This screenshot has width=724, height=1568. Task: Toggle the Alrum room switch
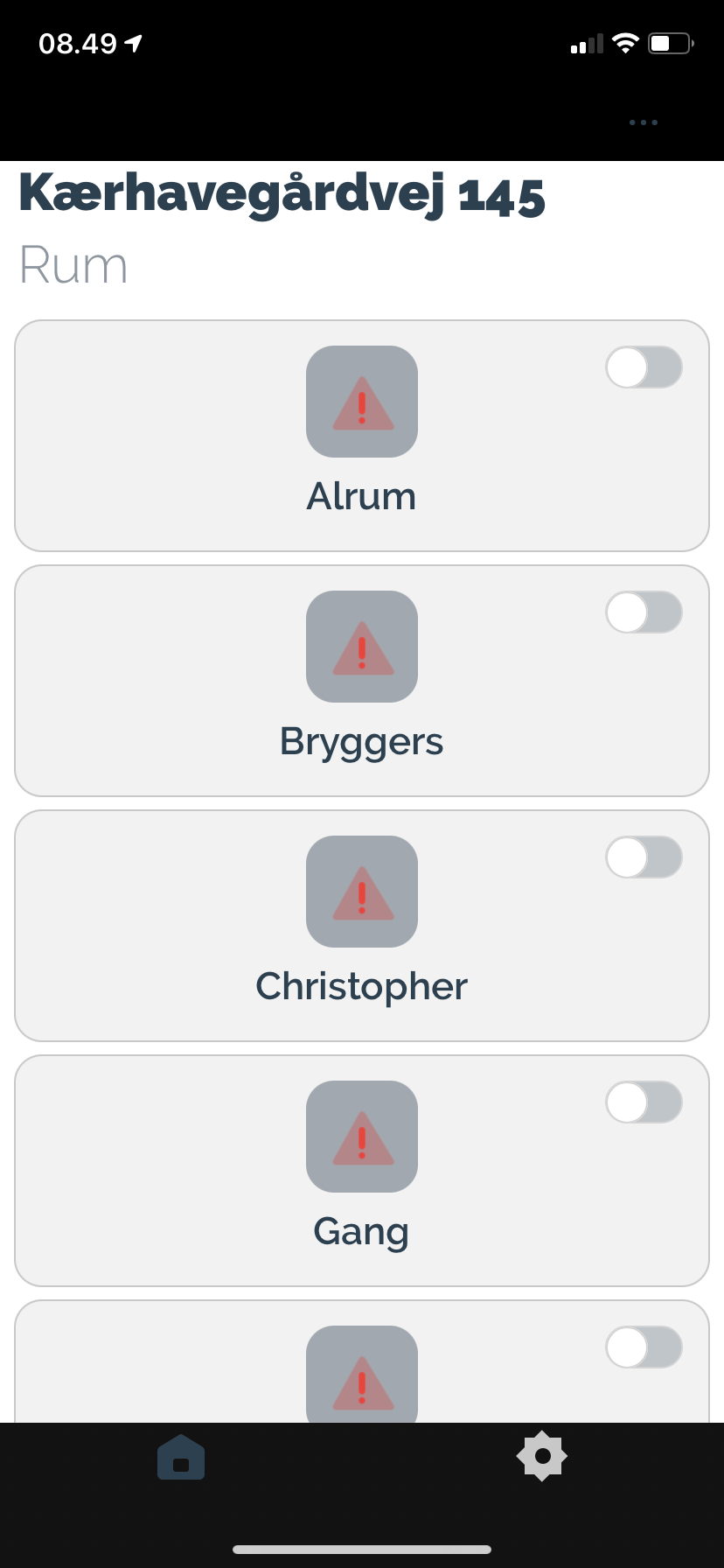click(644, 367)
